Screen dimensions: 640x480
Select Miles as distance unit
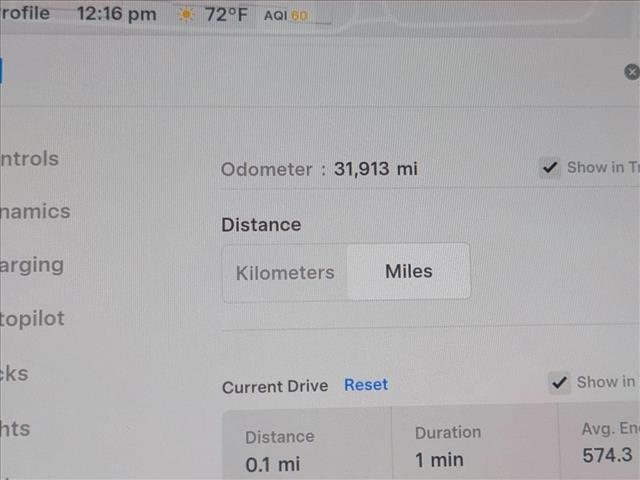tap(408, 271)
